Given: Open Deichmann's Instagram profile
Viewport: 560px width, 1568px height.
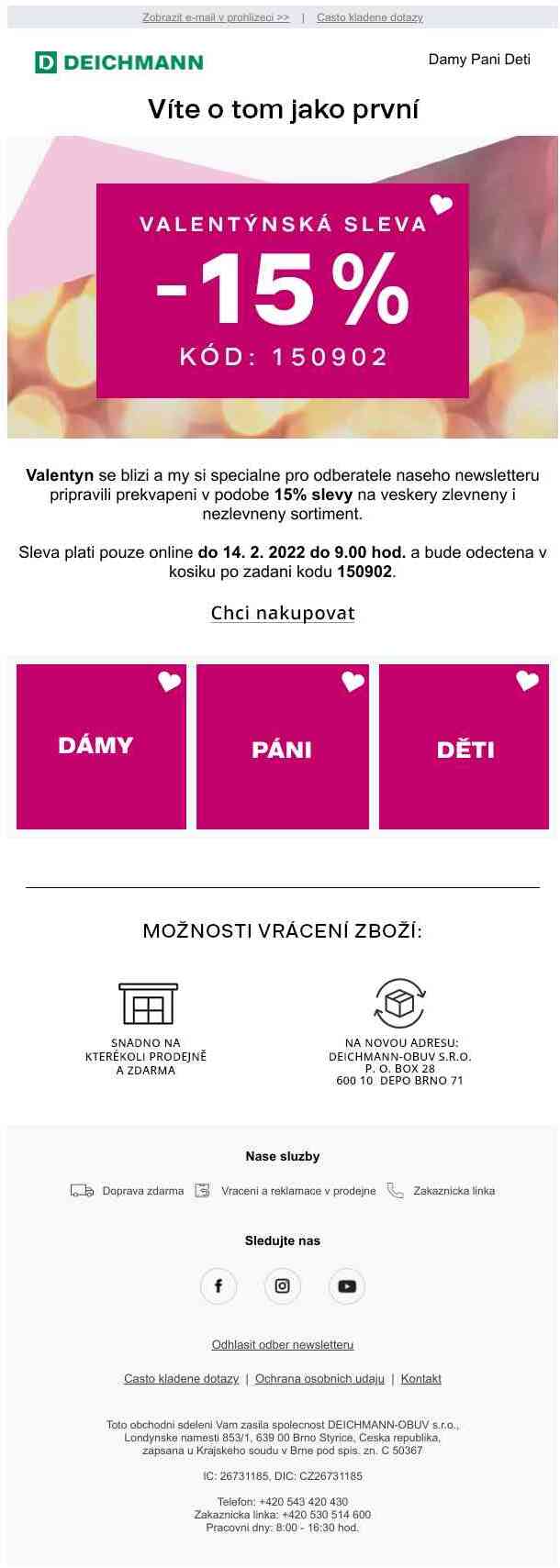Looking at the screenshot, I should [283, 1285].
